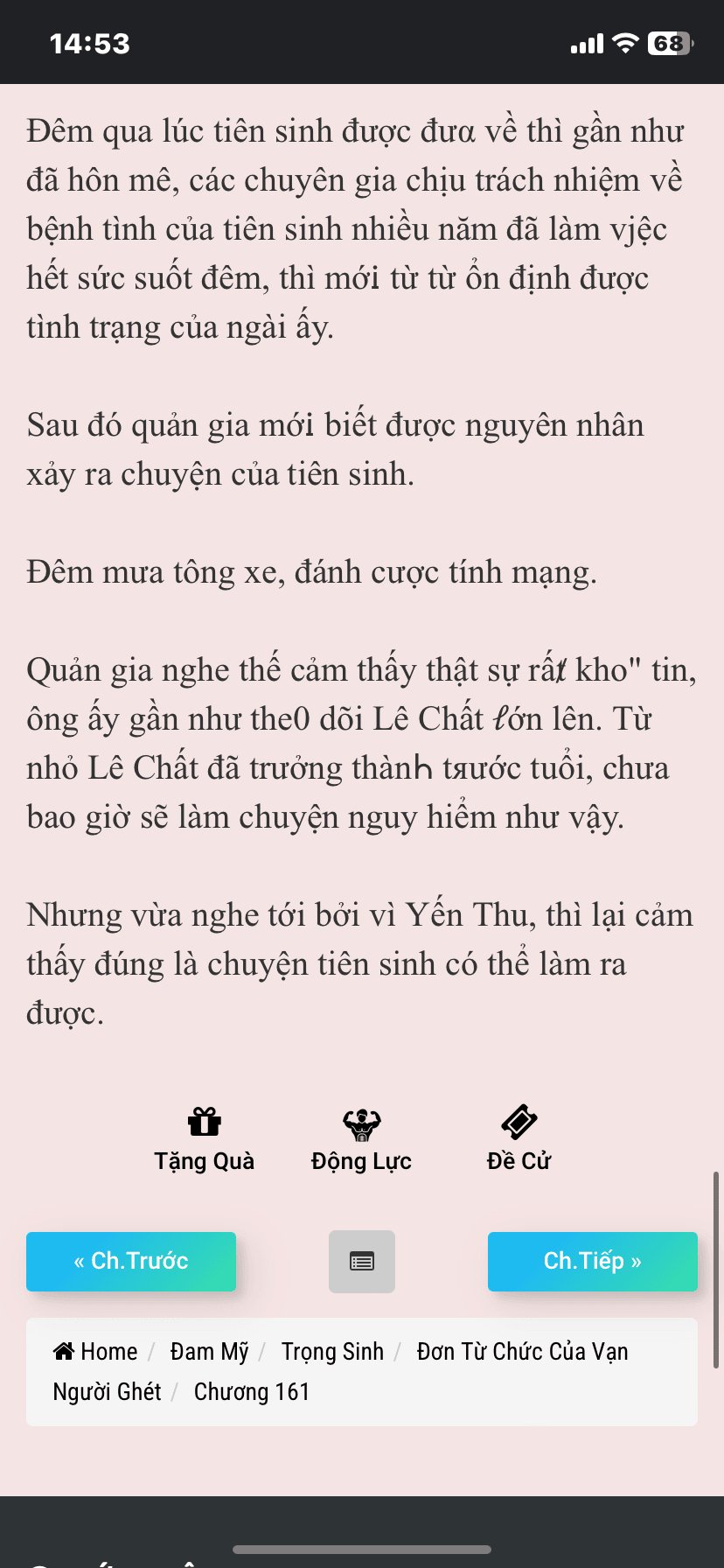The image size is (724, 1568).
Task: Open the Trọng Sinh category link
Action: 332,1351
